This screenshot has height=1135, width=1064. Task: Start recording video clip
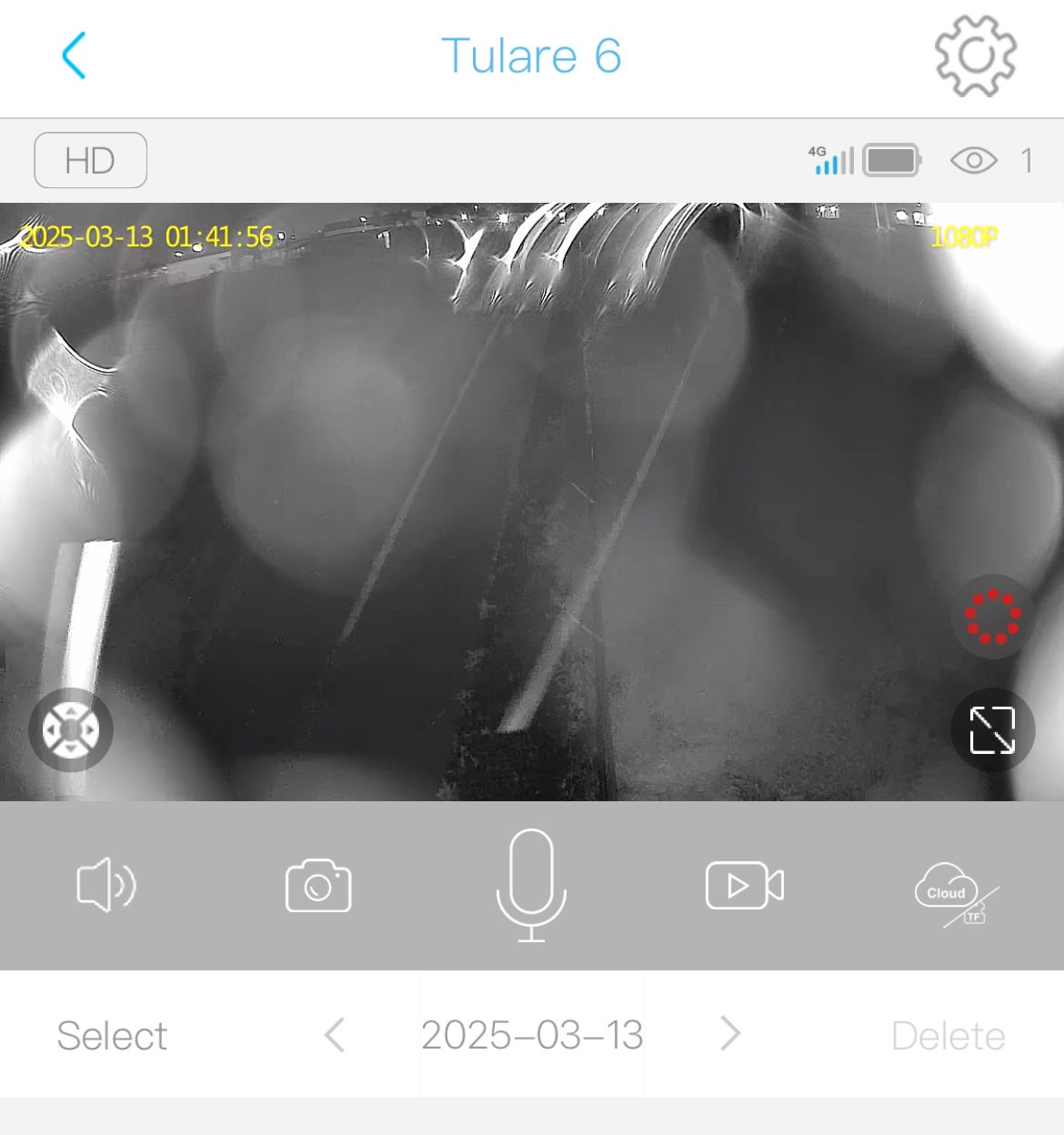click(x=744, y=885)
